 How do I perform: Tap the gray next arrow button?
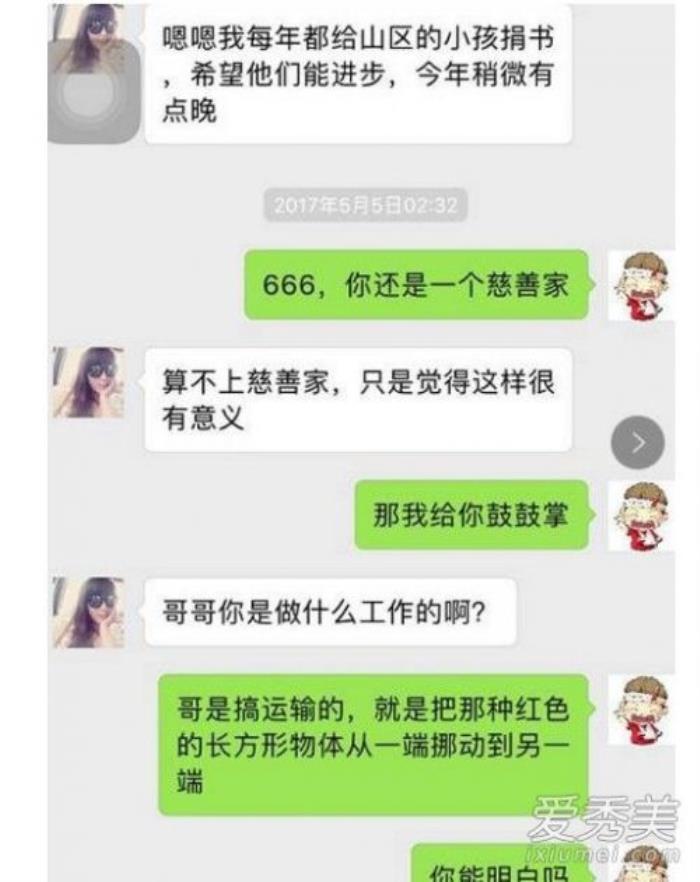(637, 442)
